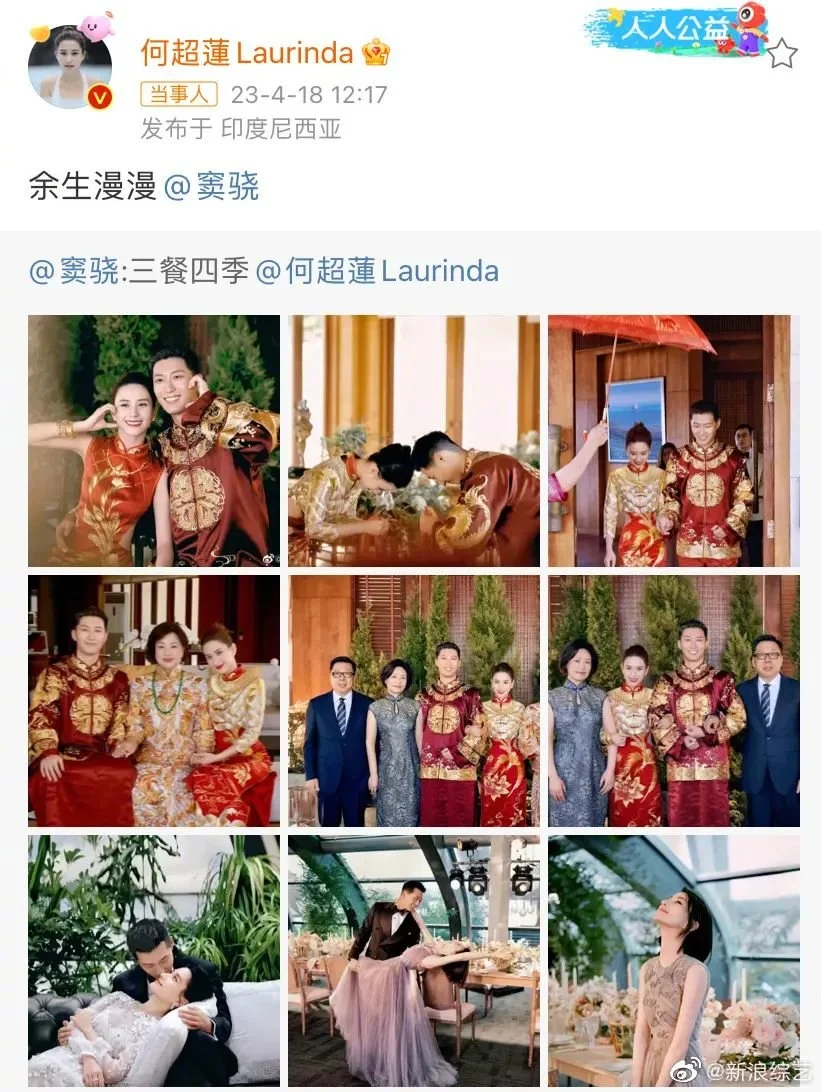Open the photo with the red umbrella
The image size is (821, 1092).
(674, 441)
